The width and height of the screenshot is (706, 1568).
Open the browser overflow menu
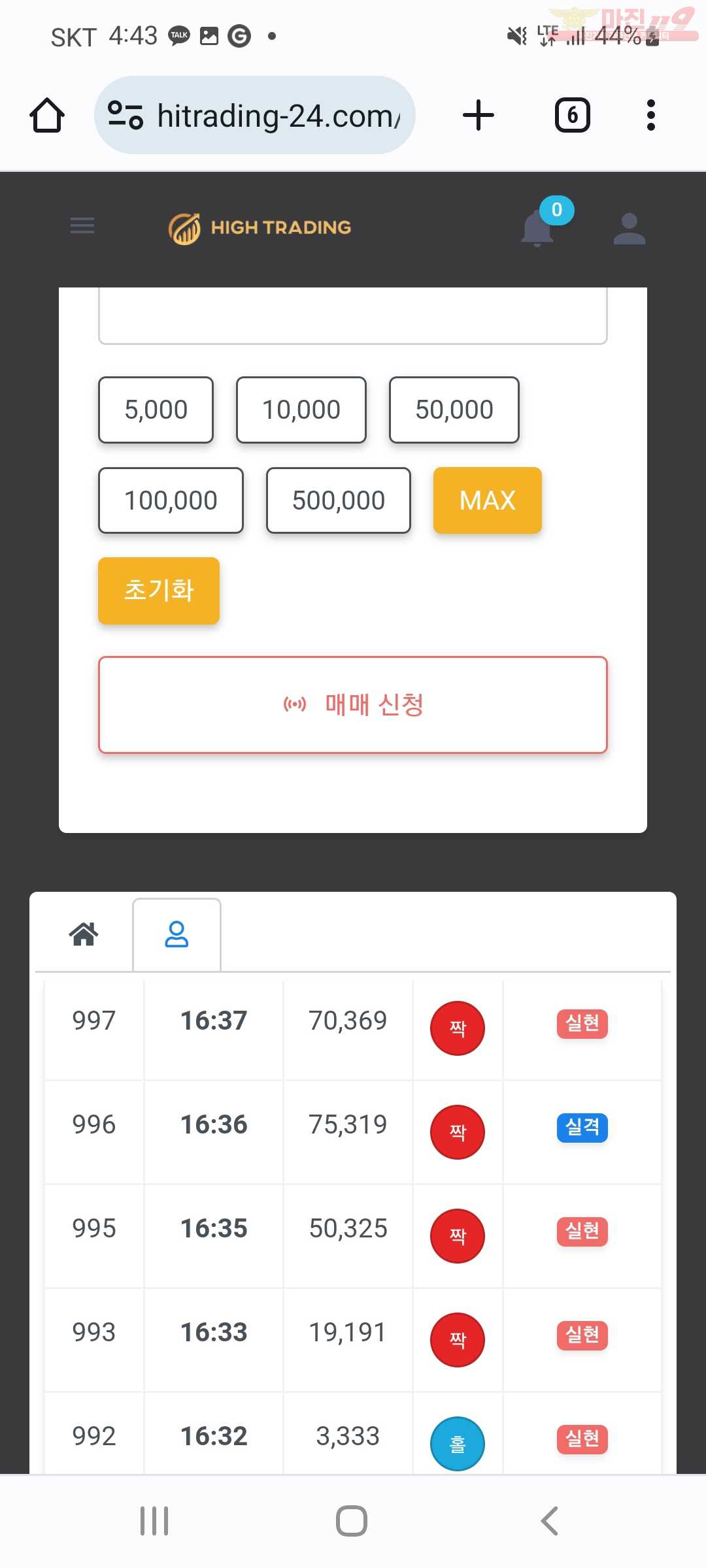click(x=650, y=116)
